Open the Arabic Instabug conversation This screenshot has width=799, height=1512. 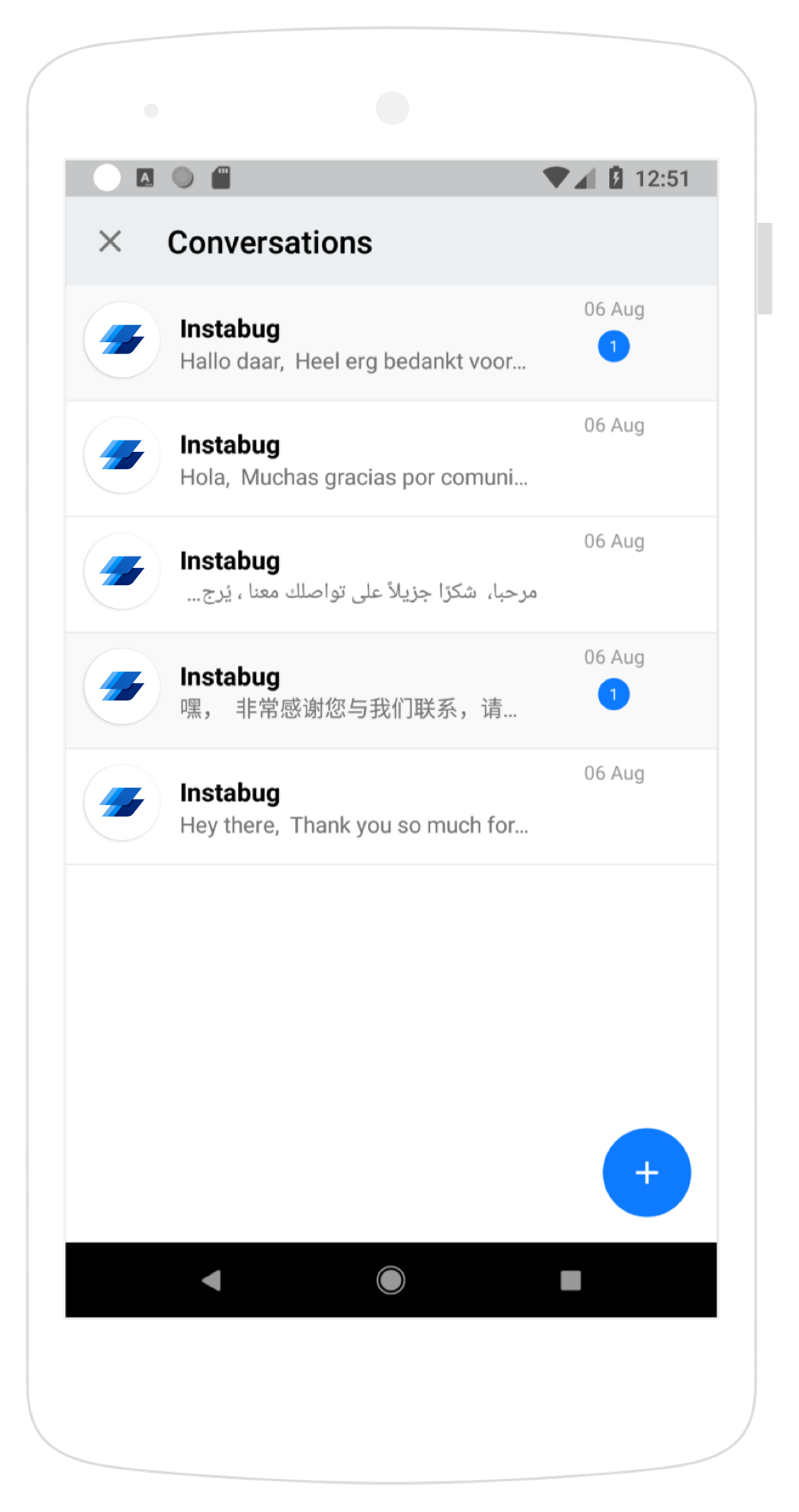(353, 576)
